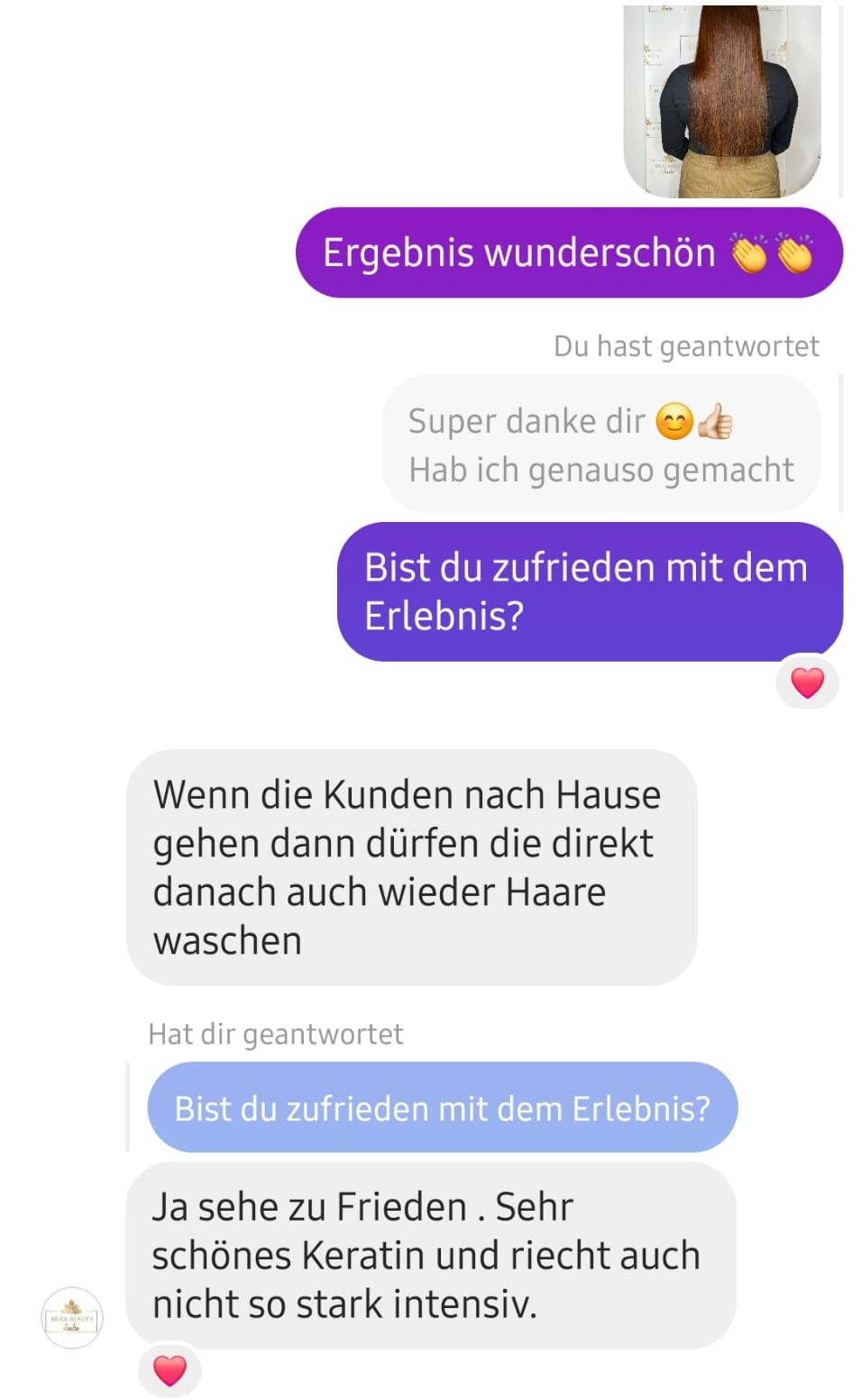View heart reaction on 'Bist du zufrieden' message
Screen dimensions: 861x1400
point(807,682)
